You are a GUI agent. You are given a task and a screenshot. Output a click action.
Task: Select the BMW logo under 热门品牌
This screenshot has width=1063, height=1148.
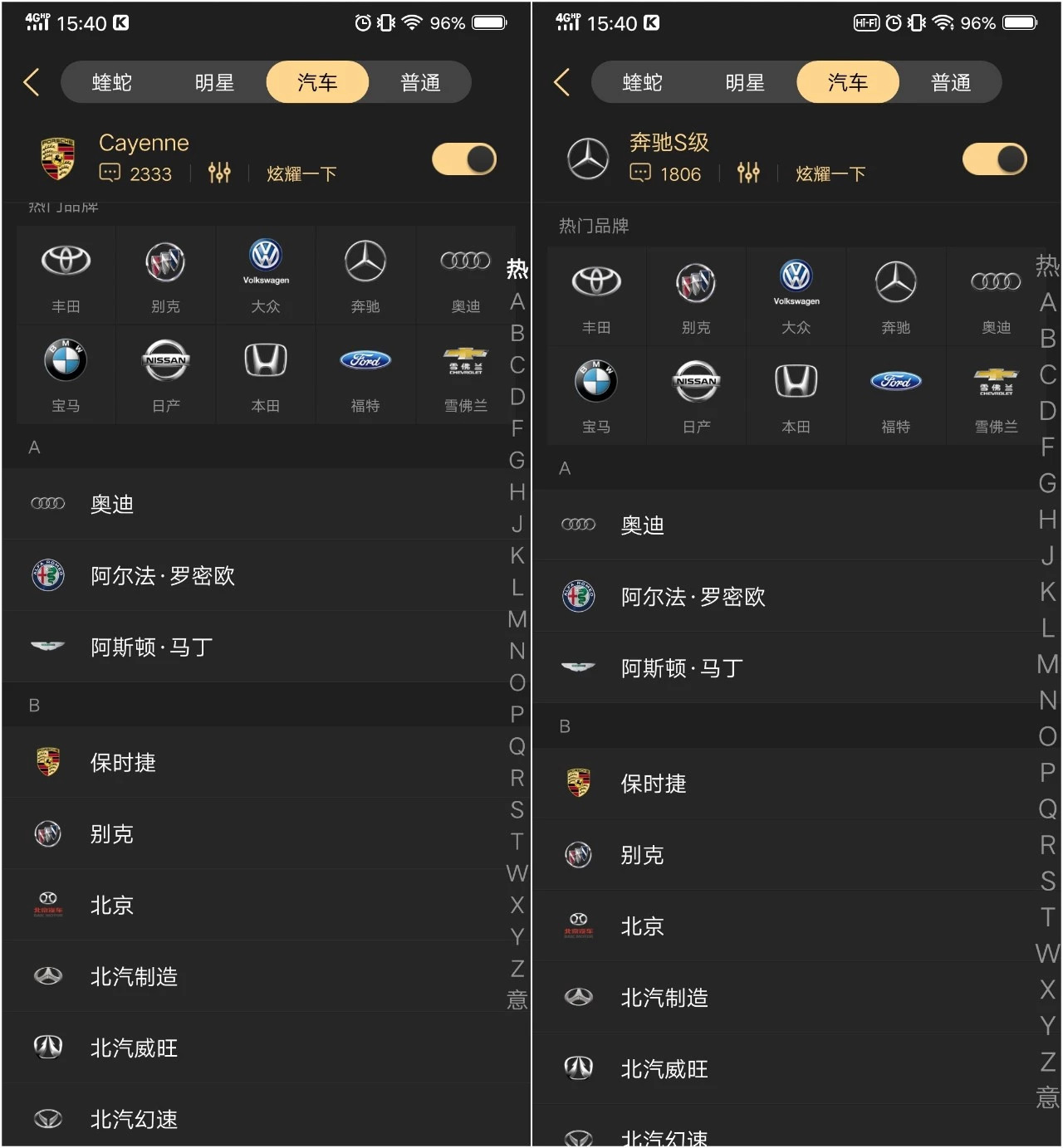(65, 361)
